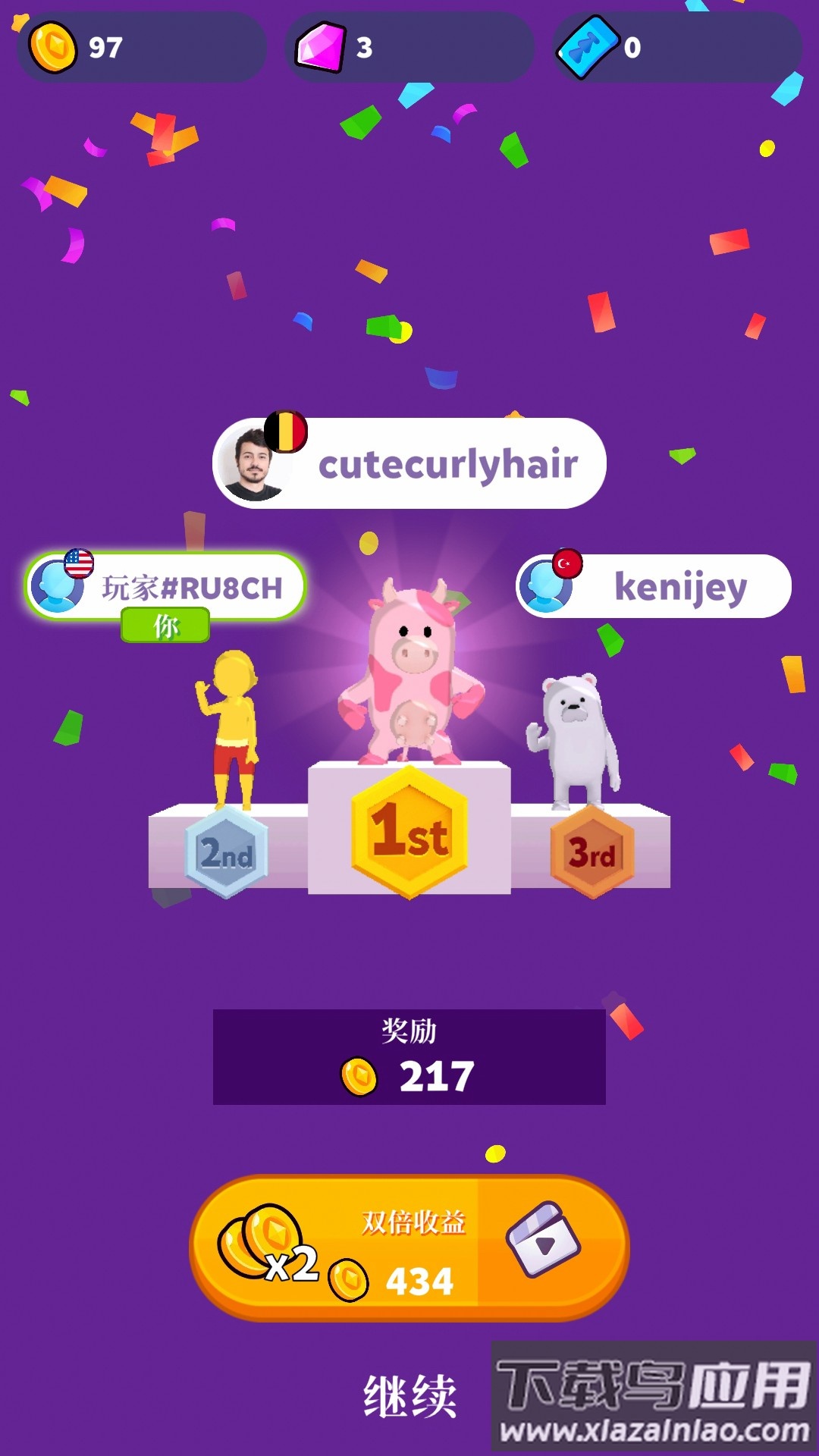Claim double reward of 434 coins

[x=409, y=1248]
